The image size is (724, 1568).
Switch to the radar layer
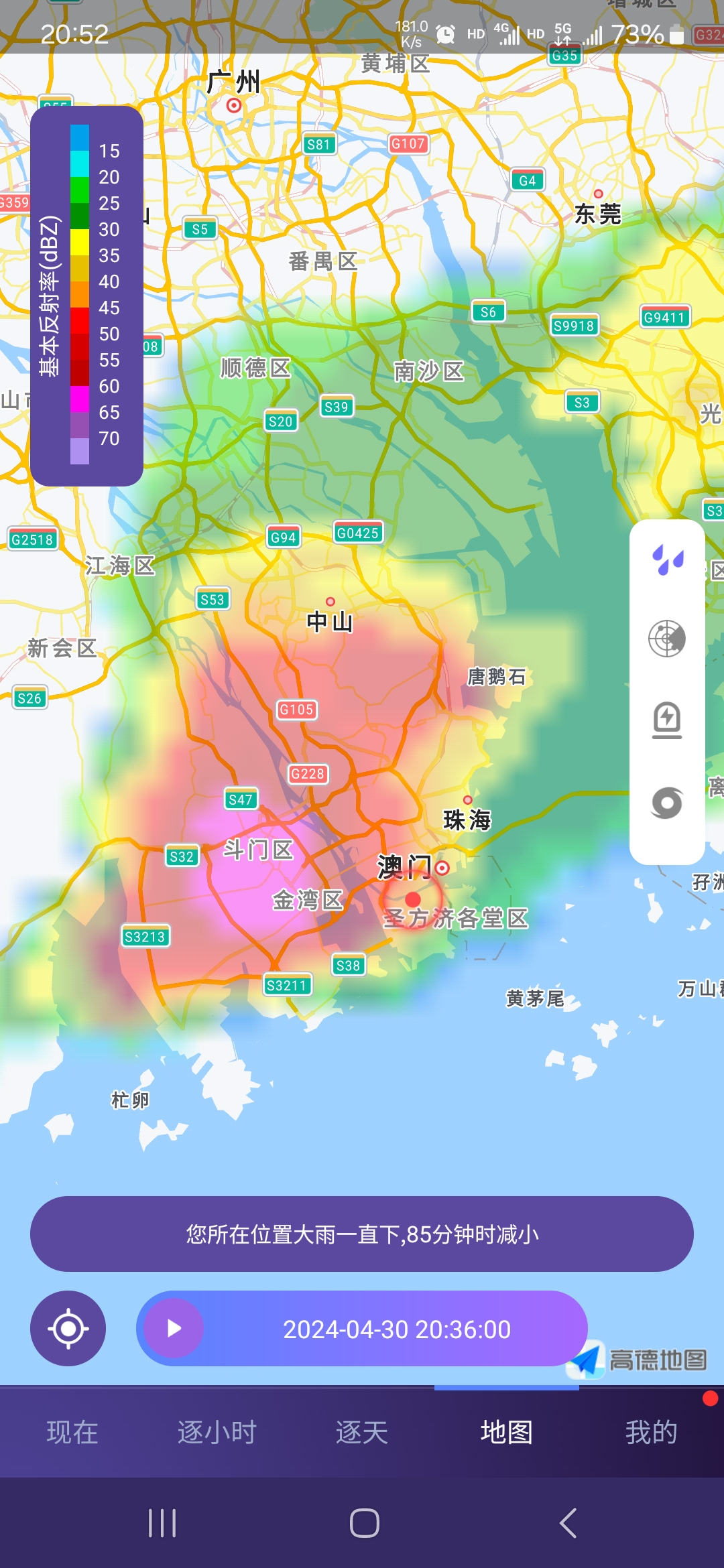(x=667, y=639)
